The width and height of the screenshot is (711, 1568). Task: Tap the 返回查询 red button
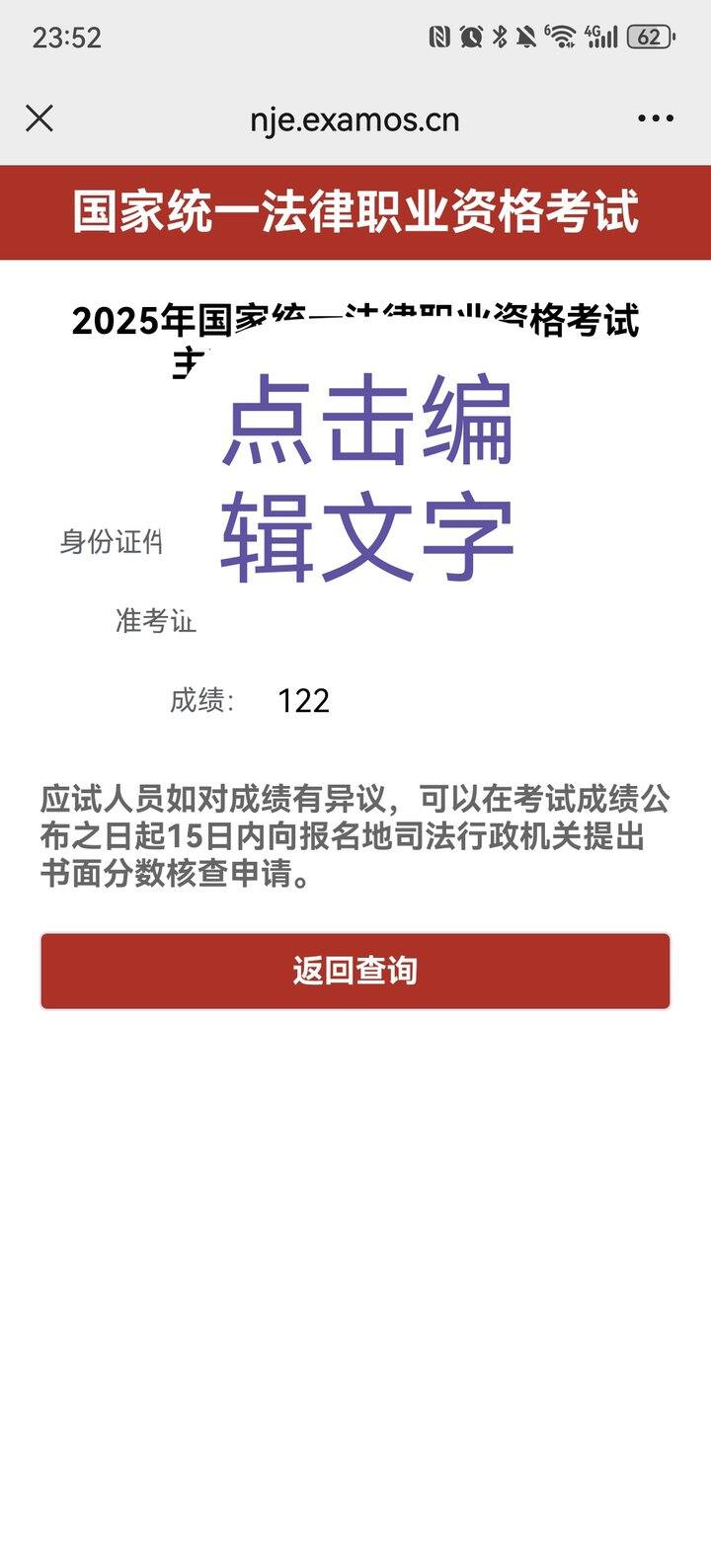tap(355, 970)
